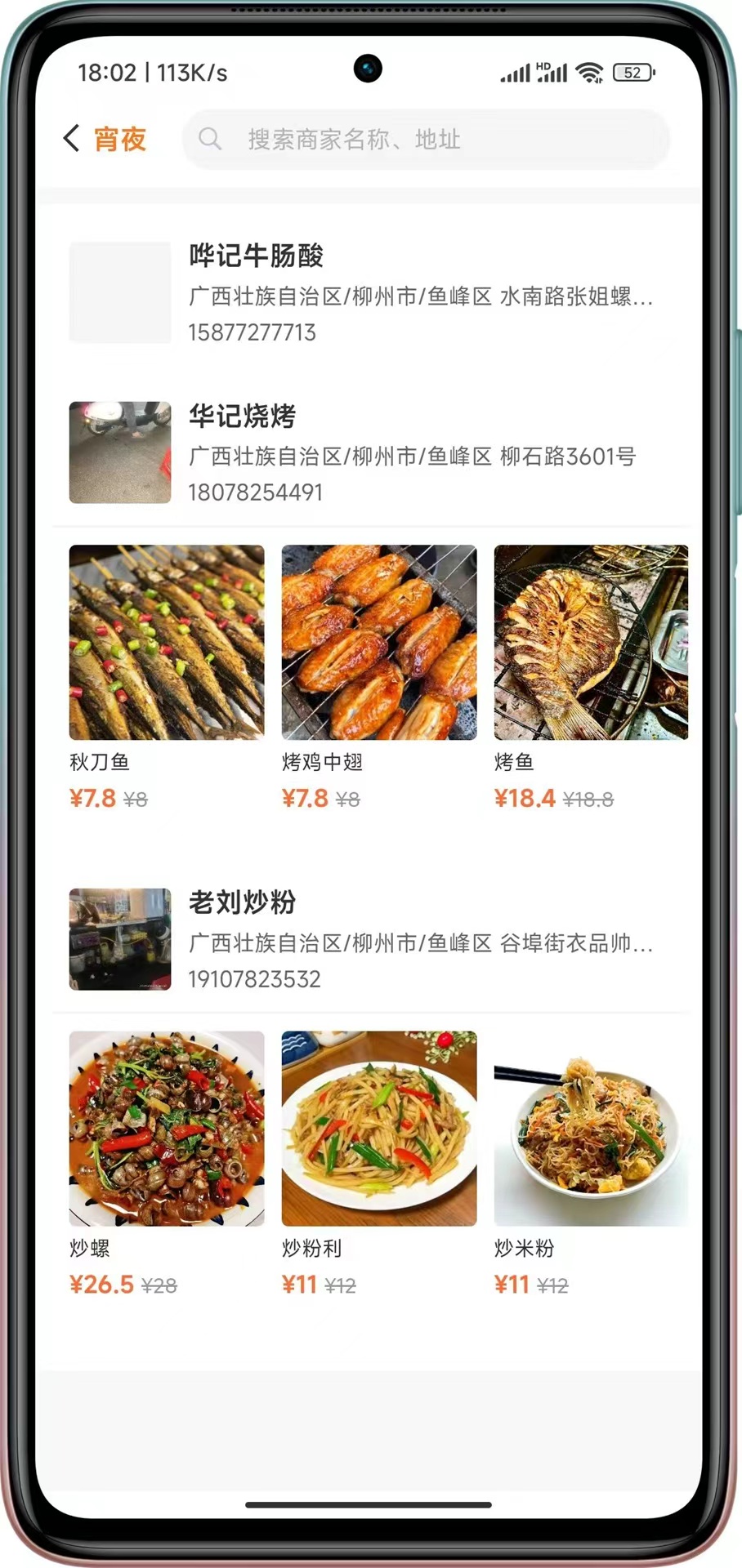Viewport: 742px width, 1568px height.
Task: Select the 炒粉利 dish photo
Action: click(378, 1129)
